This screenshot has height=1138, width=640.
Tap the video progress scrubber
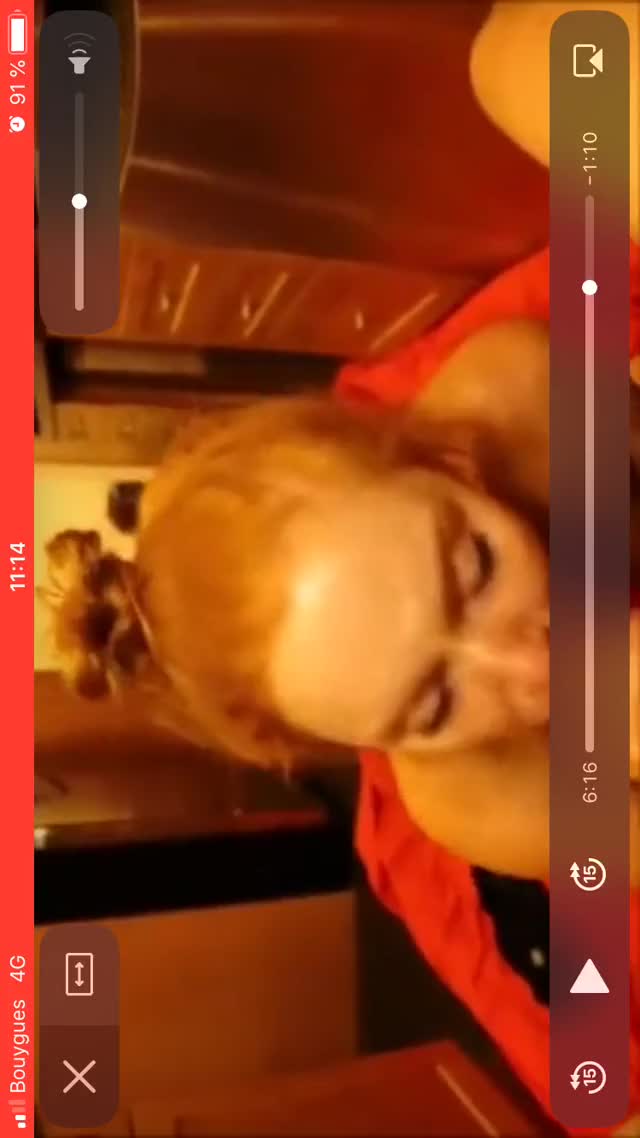point(589,288)
